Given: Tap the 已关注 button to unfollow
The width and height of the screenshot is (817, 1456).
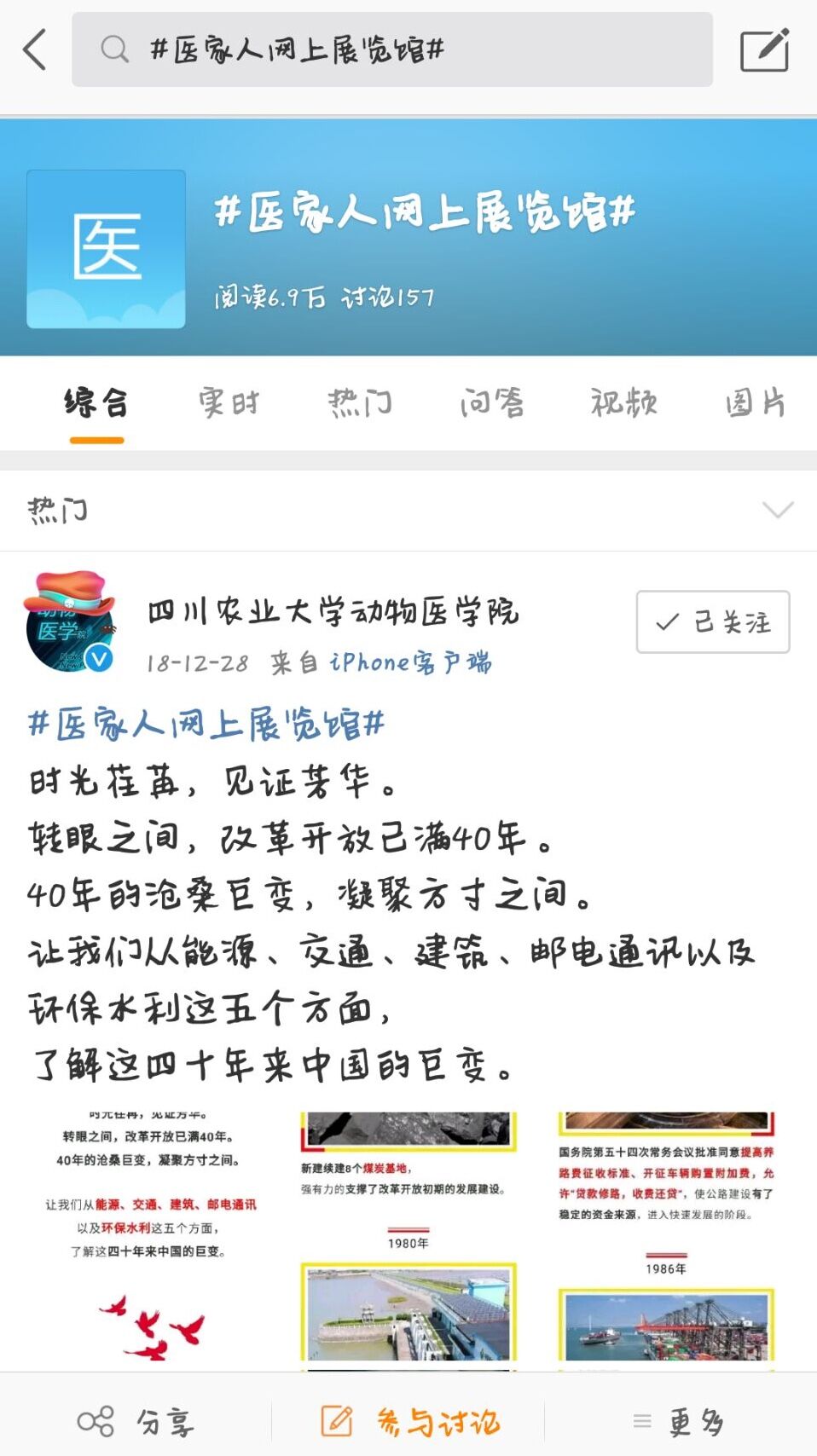Looking at the screenshot, I should 712,621.
